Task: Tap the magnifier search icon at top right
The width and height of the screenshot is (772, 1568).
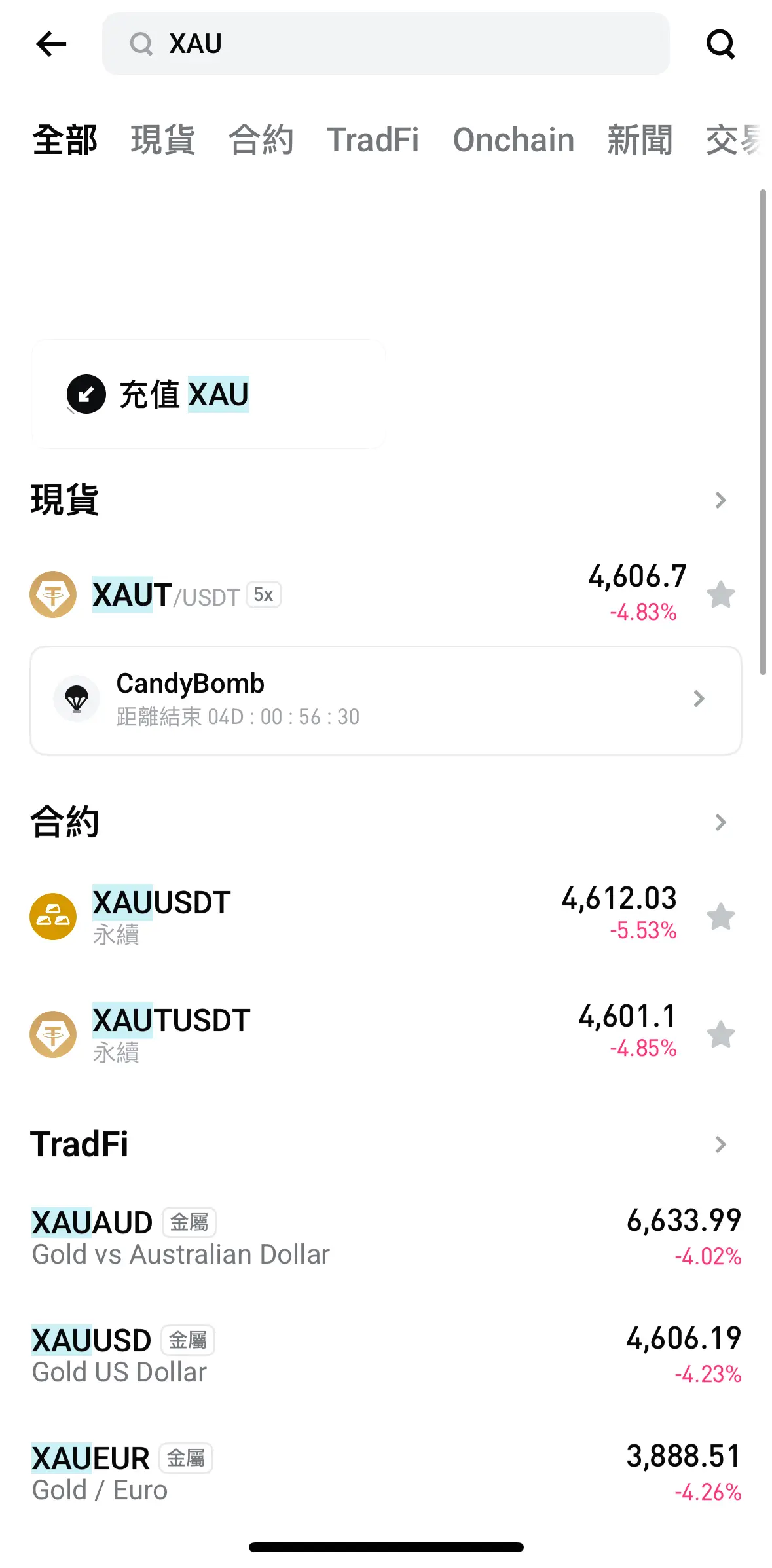Action: point(720,45)
